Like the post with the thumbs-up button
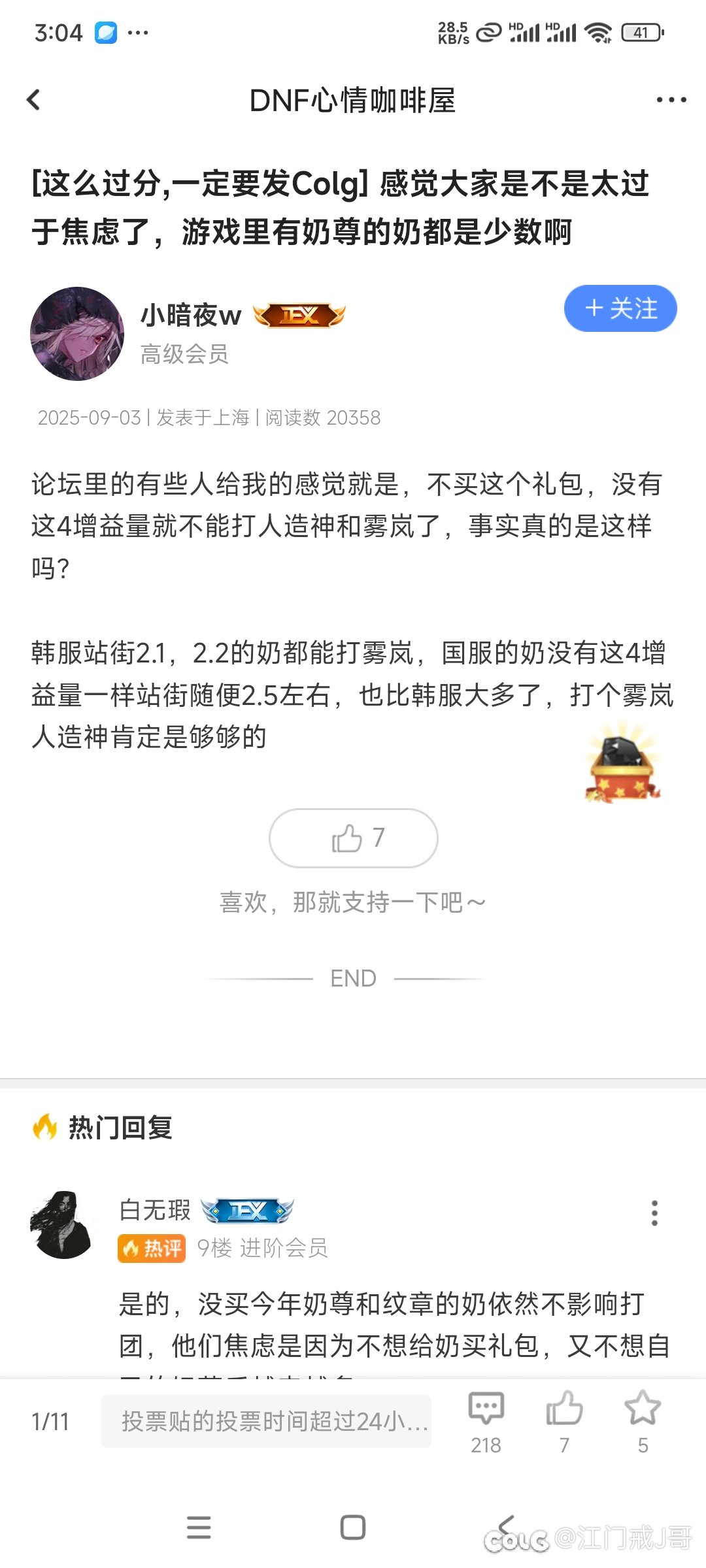The width and height of the screenshot is (706, 1568). 353,838
